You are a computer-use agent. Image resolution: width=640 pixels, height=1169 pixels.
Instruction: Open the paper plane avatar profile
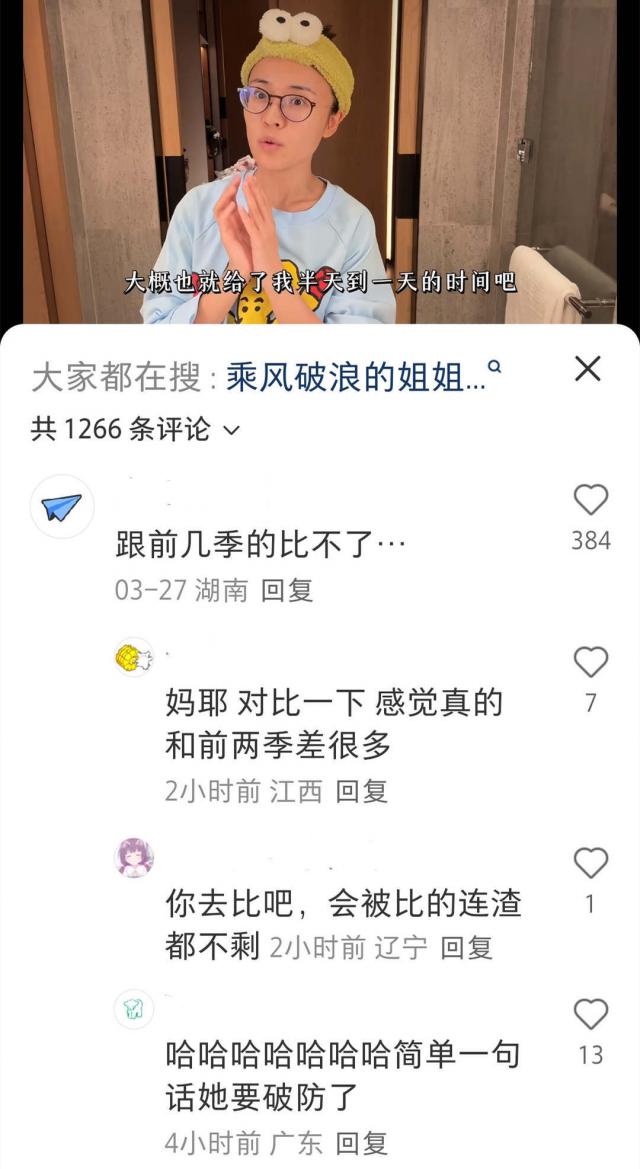tap(63, 507)
